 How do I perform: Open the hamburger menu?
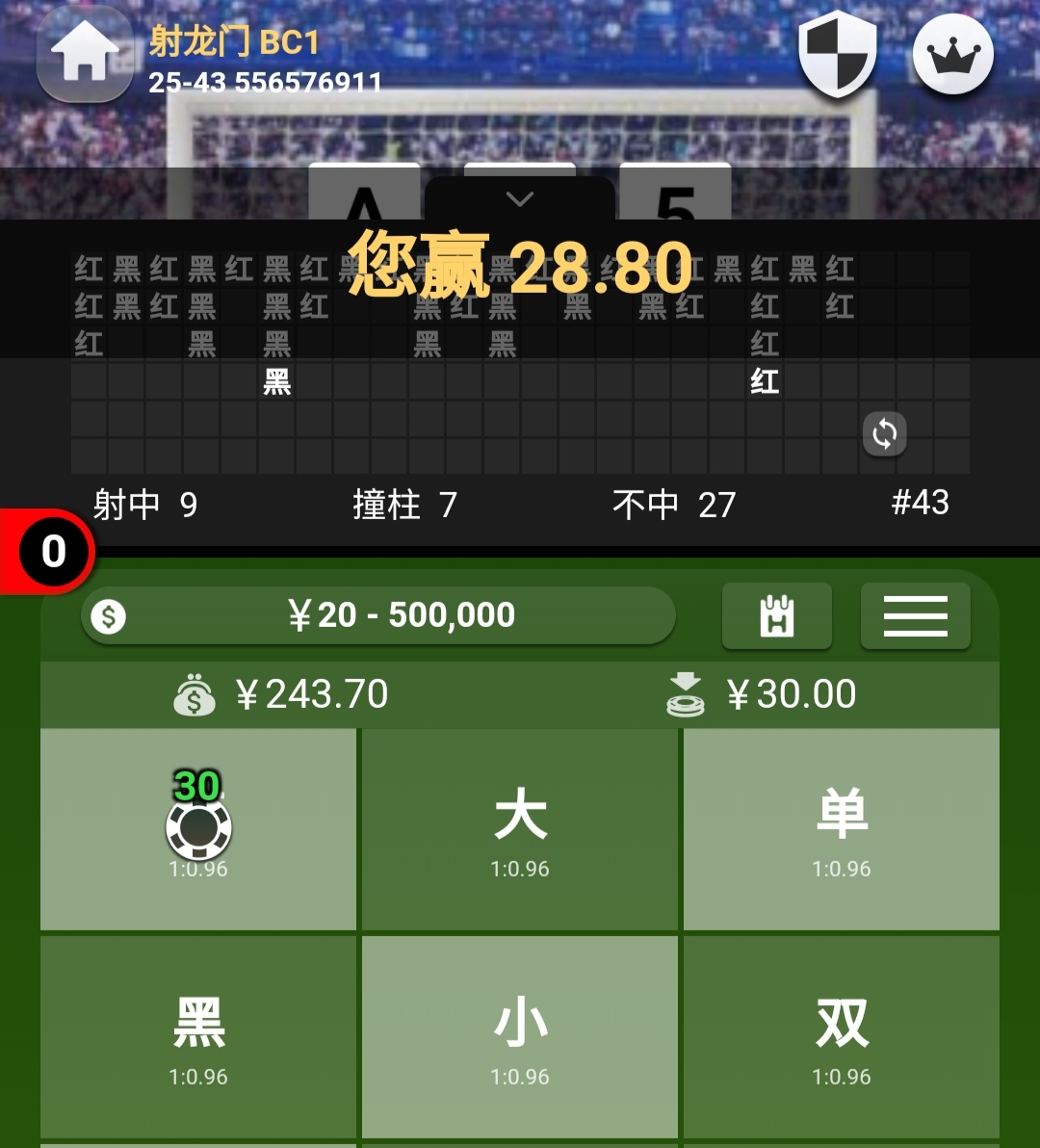915,615
